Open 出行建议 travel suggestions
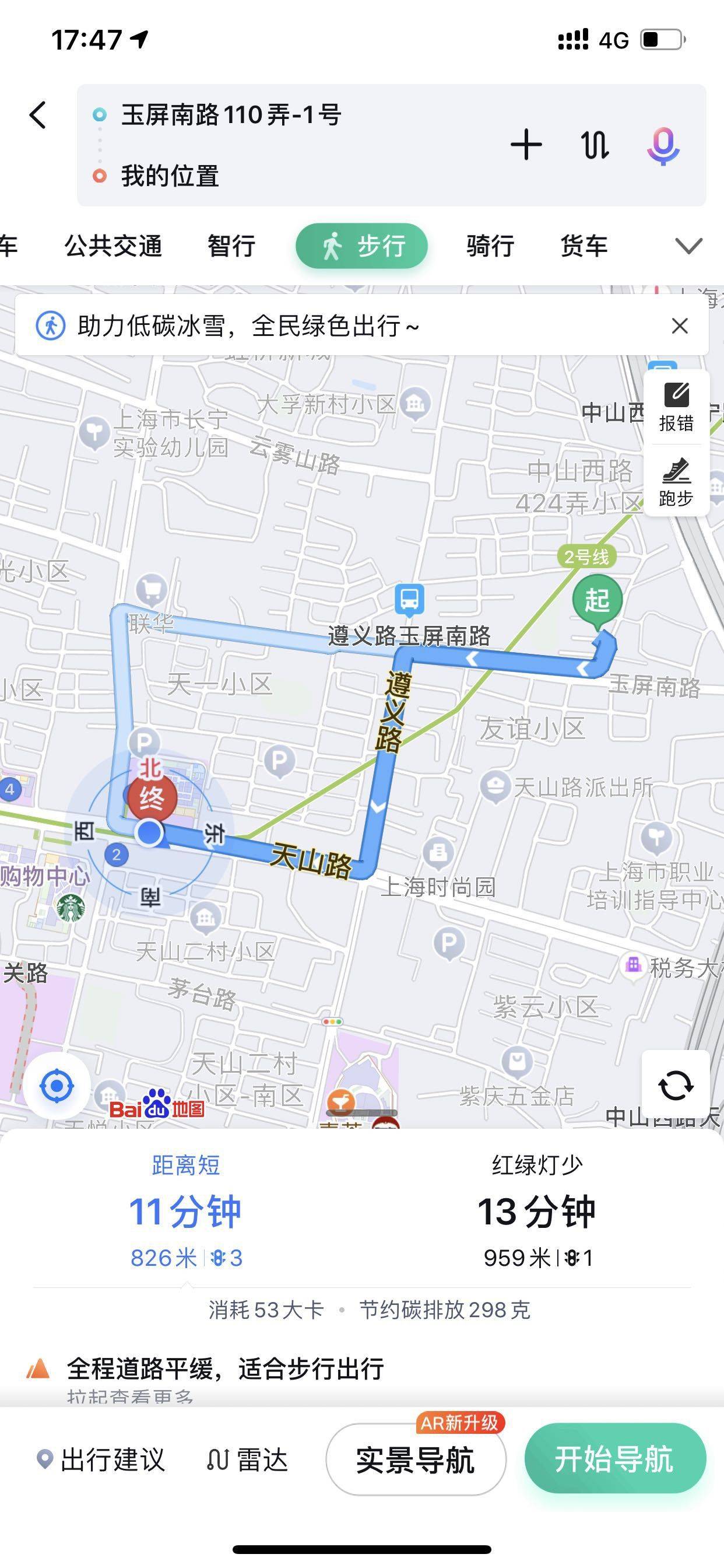Viewport: 724px width, 1568px height. pos(101,1459)
